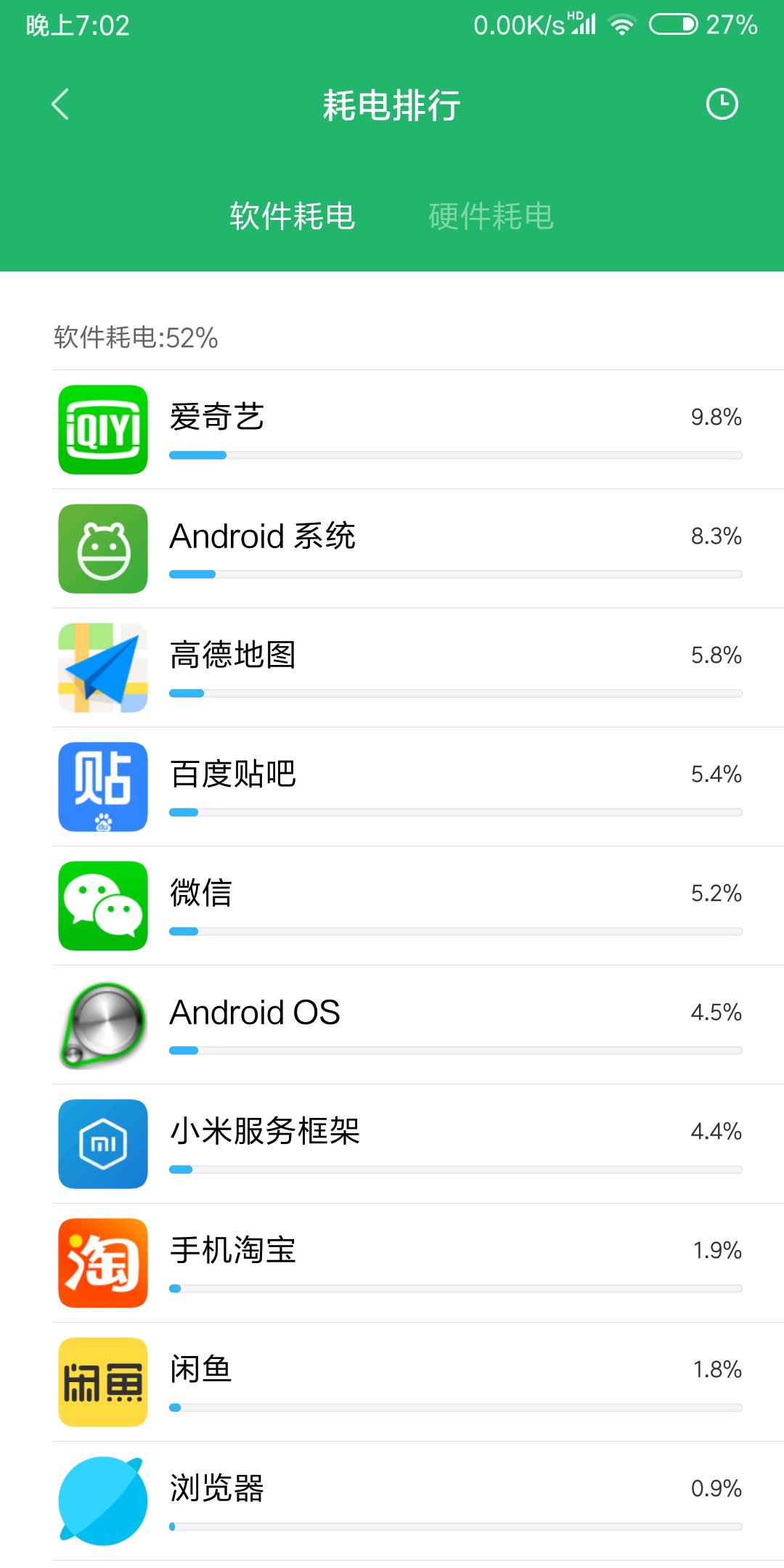
Task: Go back from the 耗电排行 screen
Action: click(x=61, y=105)
